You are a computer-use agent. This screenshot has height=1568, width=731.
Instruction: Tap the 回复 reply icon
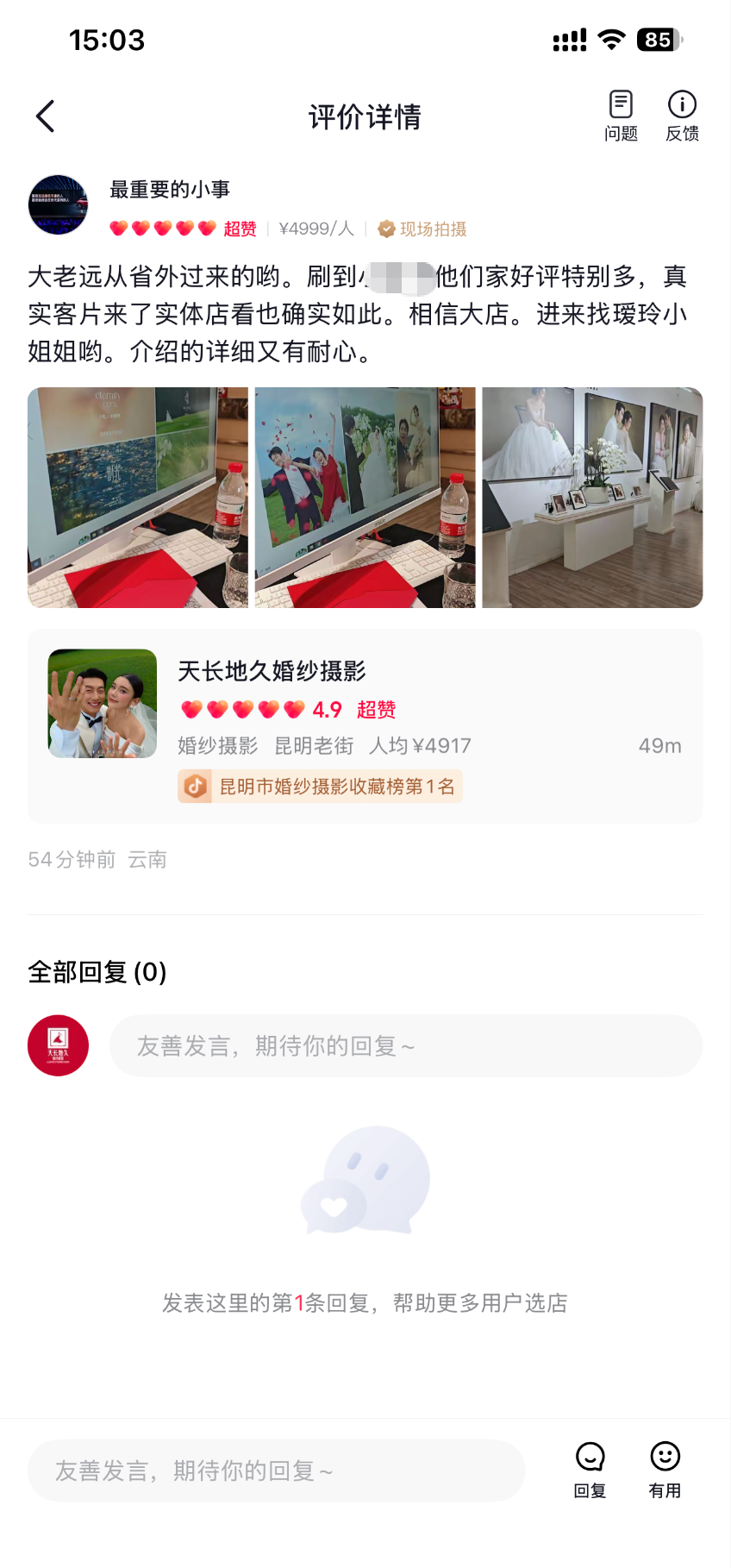pyautogui.click(x=590, y=1470)
